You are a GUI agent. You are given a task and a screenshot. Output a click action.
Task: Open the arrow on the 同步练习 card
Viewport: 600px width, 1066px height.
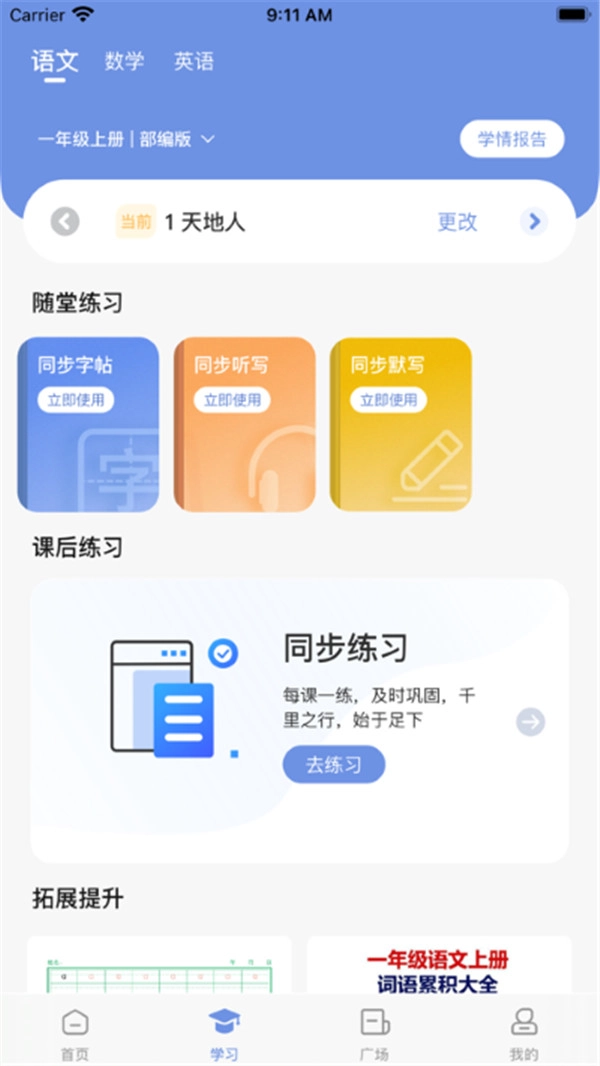tap(531, 721)
